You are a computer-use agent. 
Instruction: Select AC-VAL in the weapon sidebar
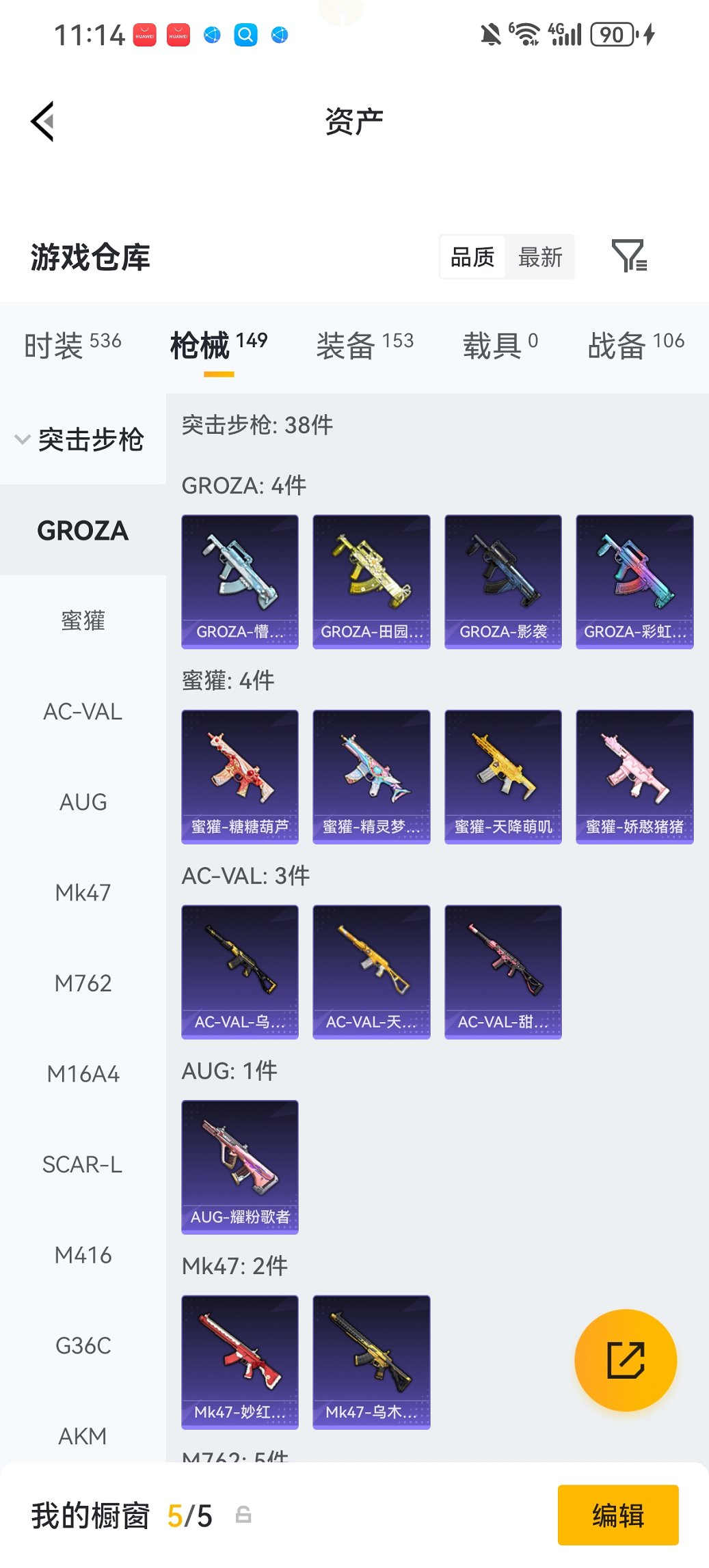pos(83,711)
